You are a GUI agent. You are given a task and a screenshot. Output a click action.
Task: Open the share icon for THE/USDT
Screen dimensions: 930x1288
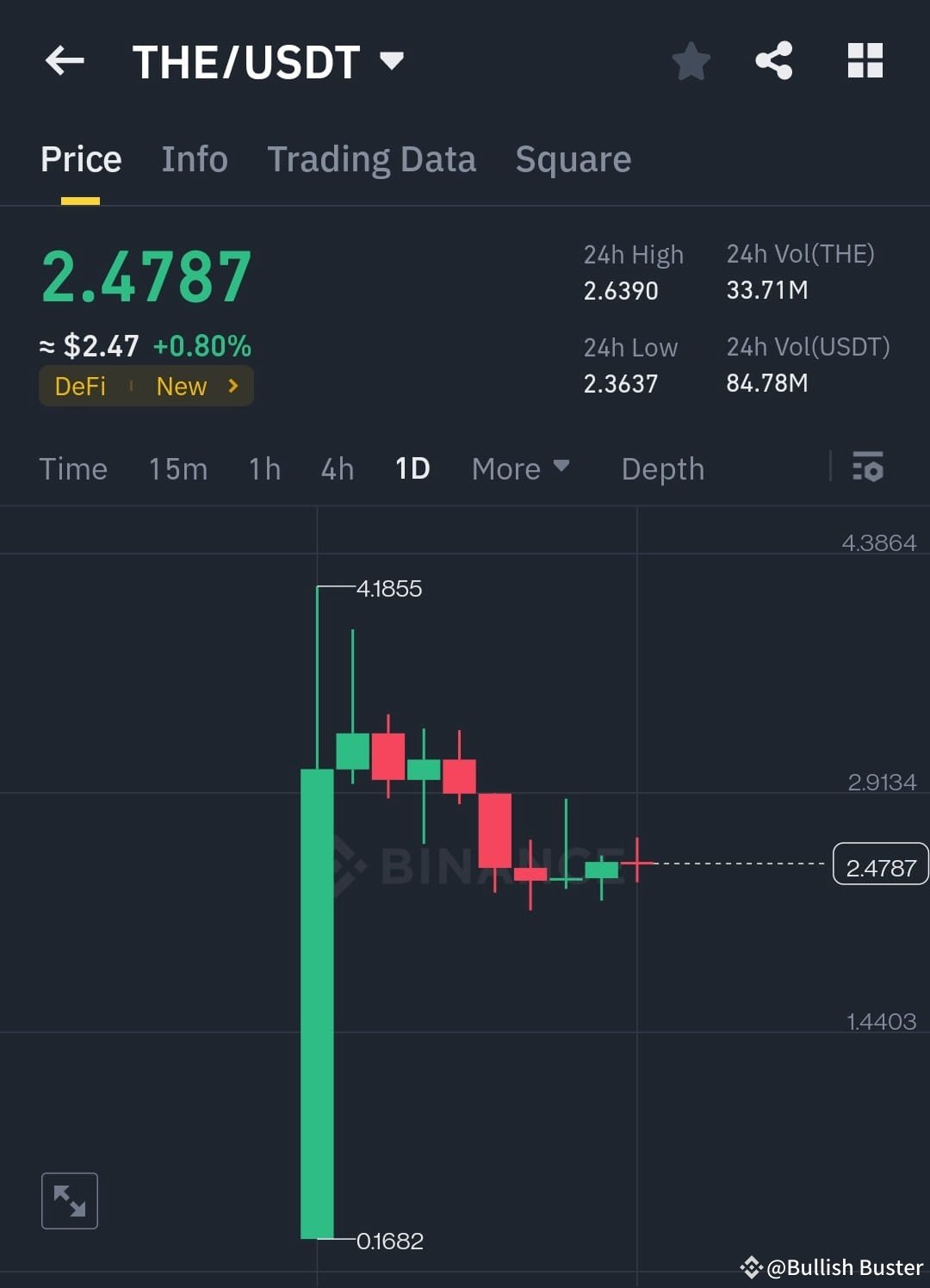[x=773, y=60]
